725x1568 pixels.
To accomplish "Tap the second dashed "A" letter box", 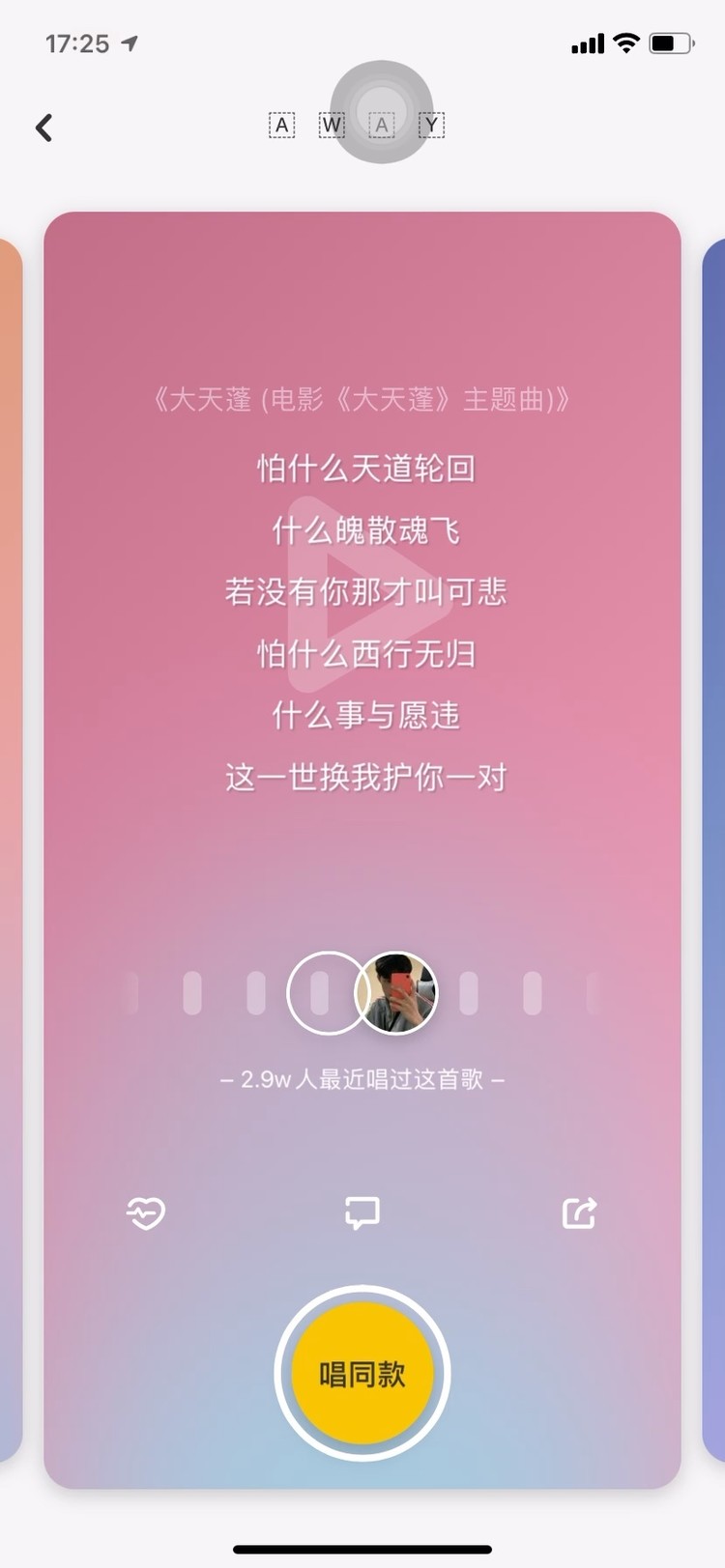I will pos(382,125).
